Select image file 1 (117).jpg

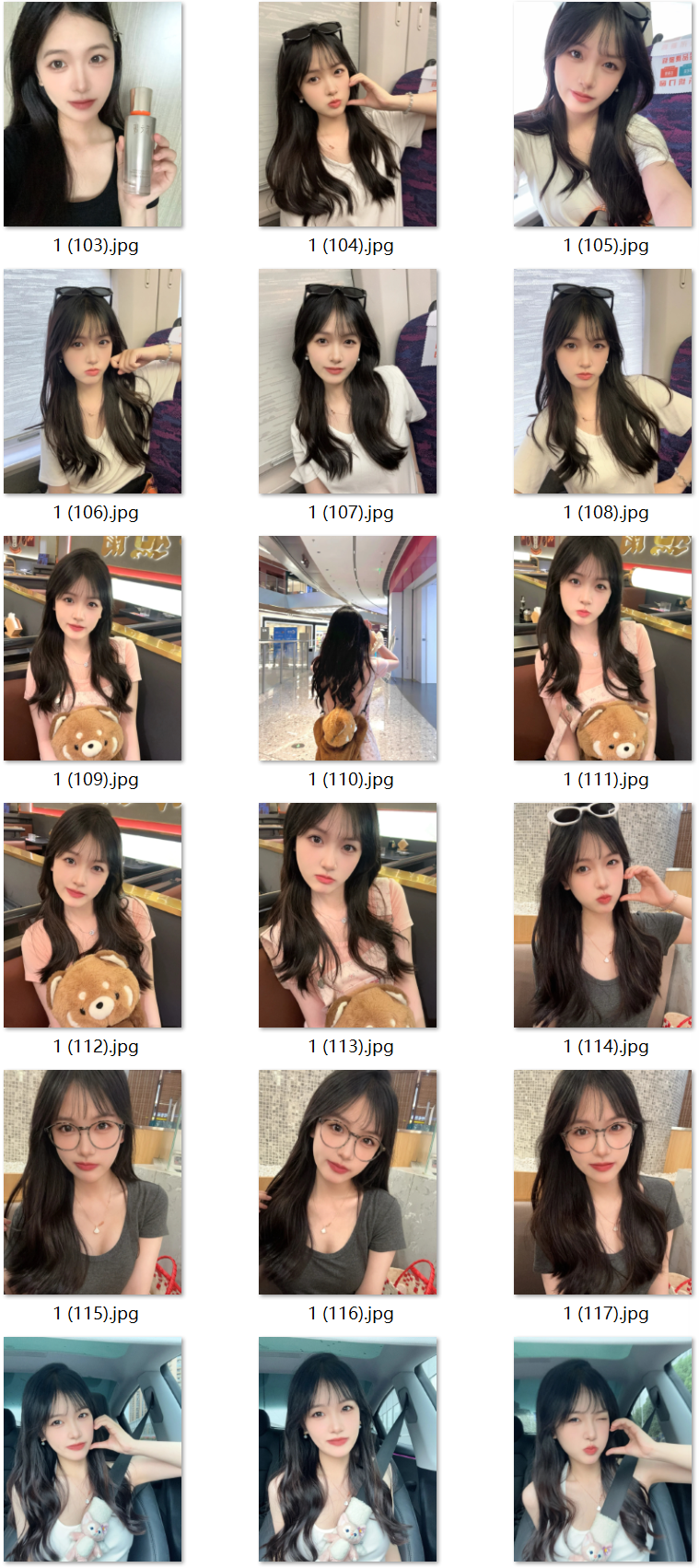(x=603, y=1182)
